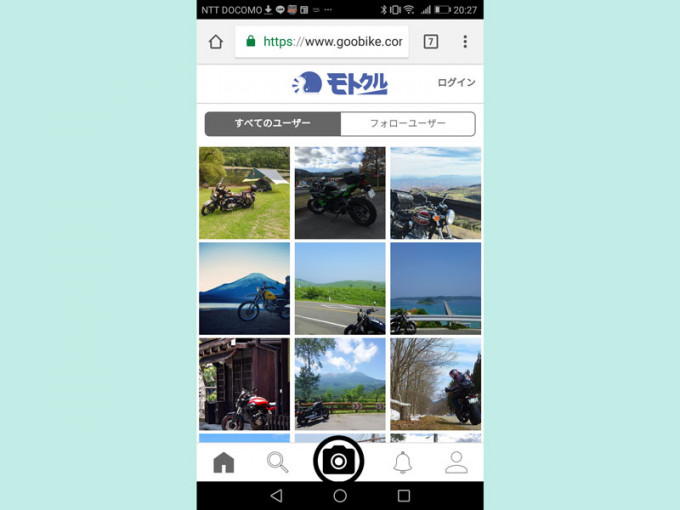Viewport: 680px width, 510px height.
Task: Tap the camera button to post a photo
Action: [x=339, y=461]
